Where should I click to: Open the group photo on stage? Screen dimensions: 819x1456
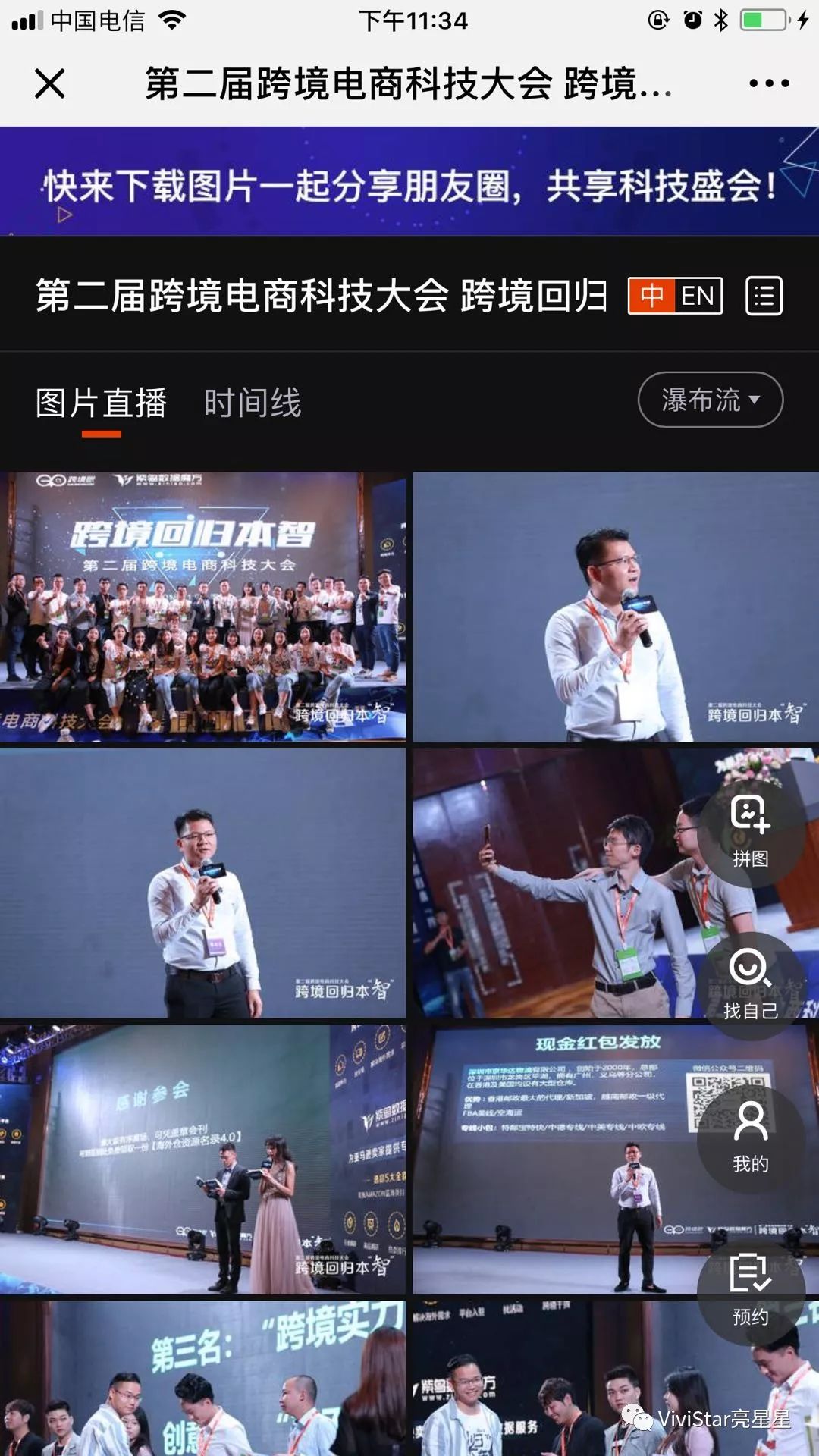(x=202, y=607)
